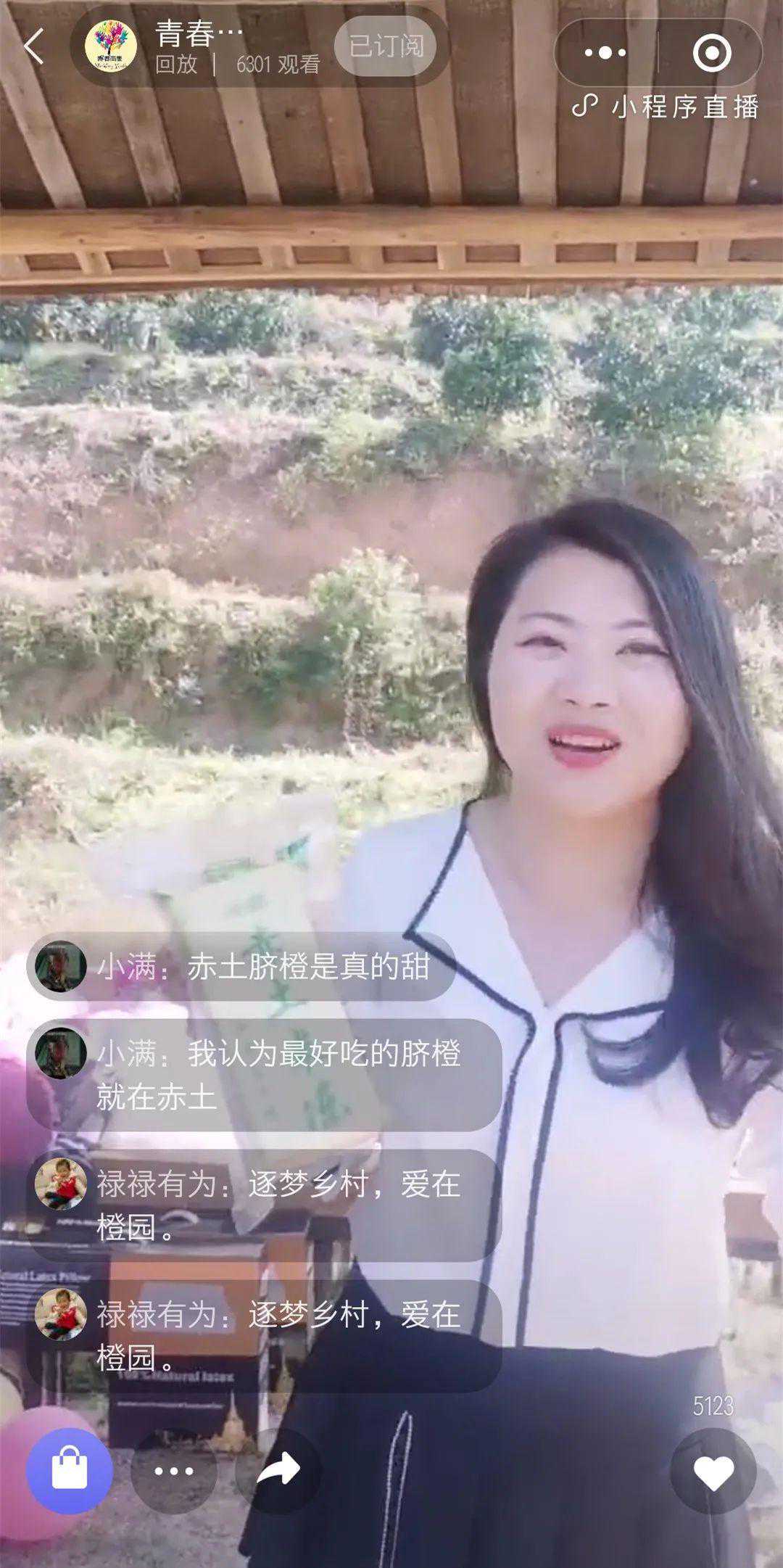This screenshot has height=1568, width=783.
Task: Open more options at the bottom
Action: (174, 1471)
